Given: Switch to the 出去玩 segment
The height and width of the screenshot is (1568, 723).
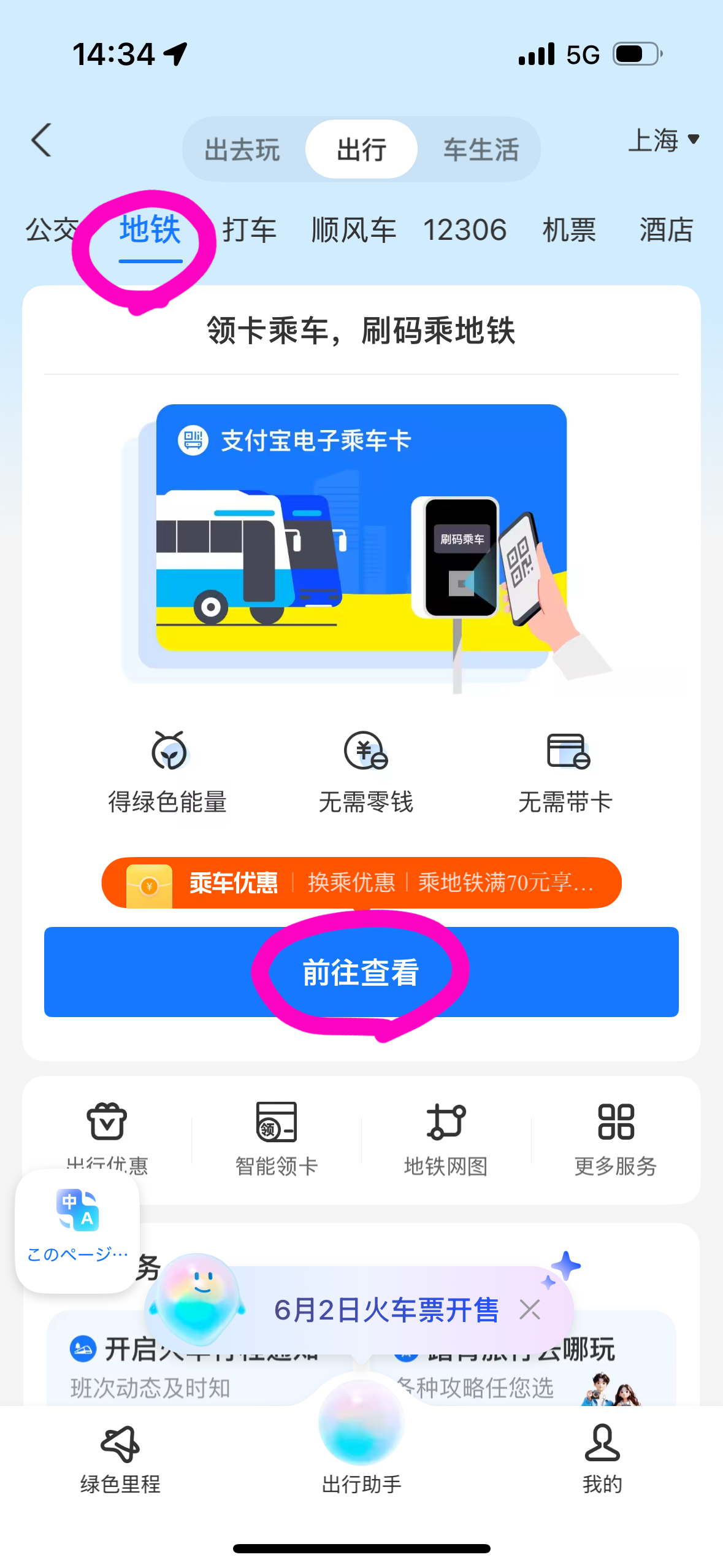Looking at the screenshot, I should pyautogui.click(x=242, y=150).
